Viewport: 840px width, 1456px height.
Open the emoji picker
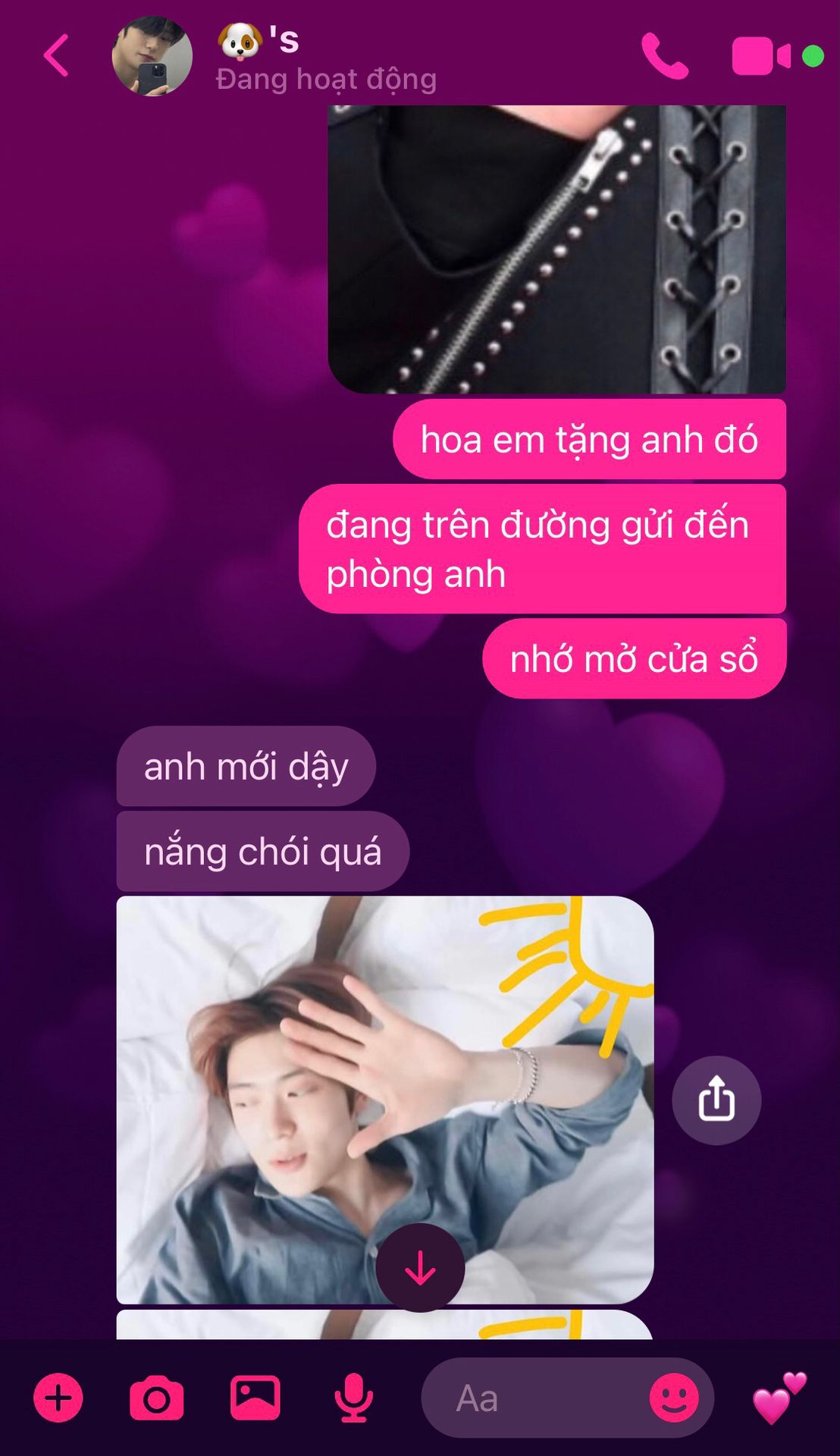pyautogui.click(x=673, y=1398)
